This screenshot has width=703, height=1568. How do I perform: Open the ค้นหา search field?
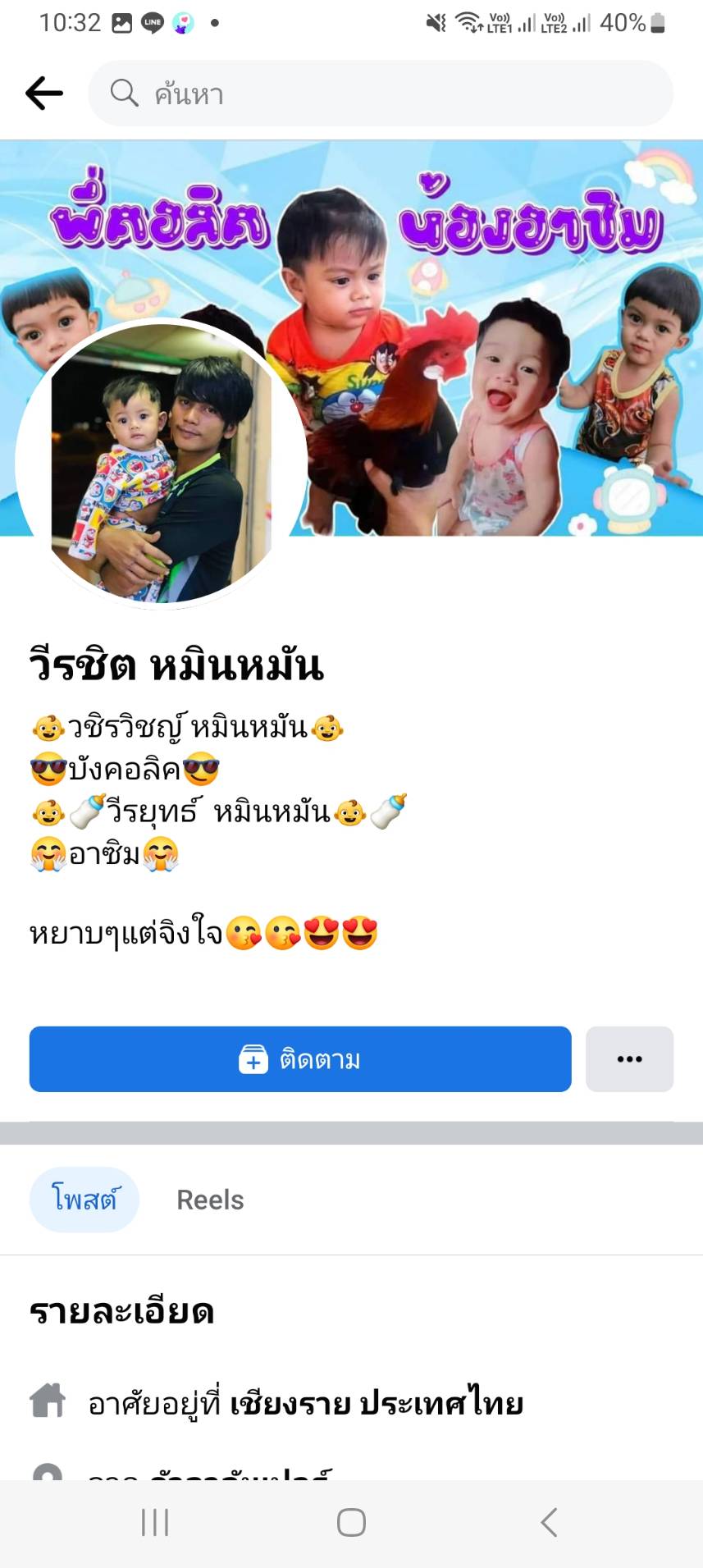tap(381, 94)
